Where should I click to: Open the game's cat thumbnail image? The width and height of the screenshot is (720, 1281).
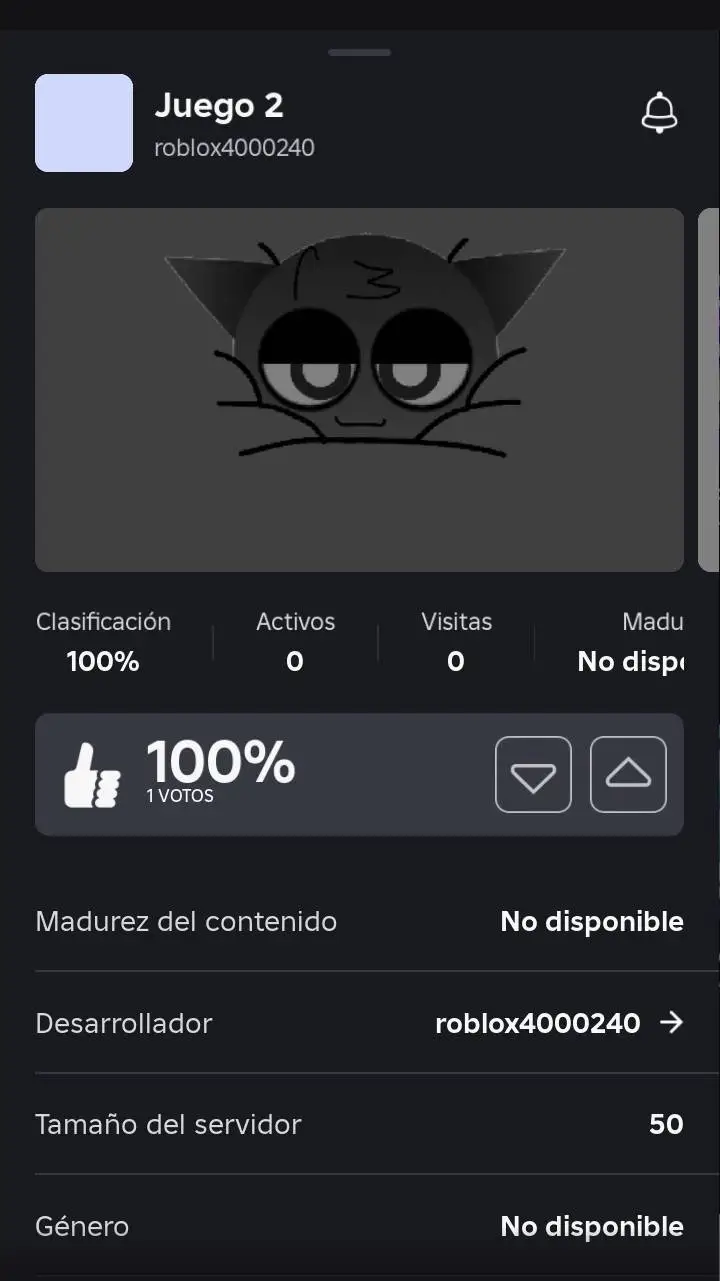[x=359, y=390]
